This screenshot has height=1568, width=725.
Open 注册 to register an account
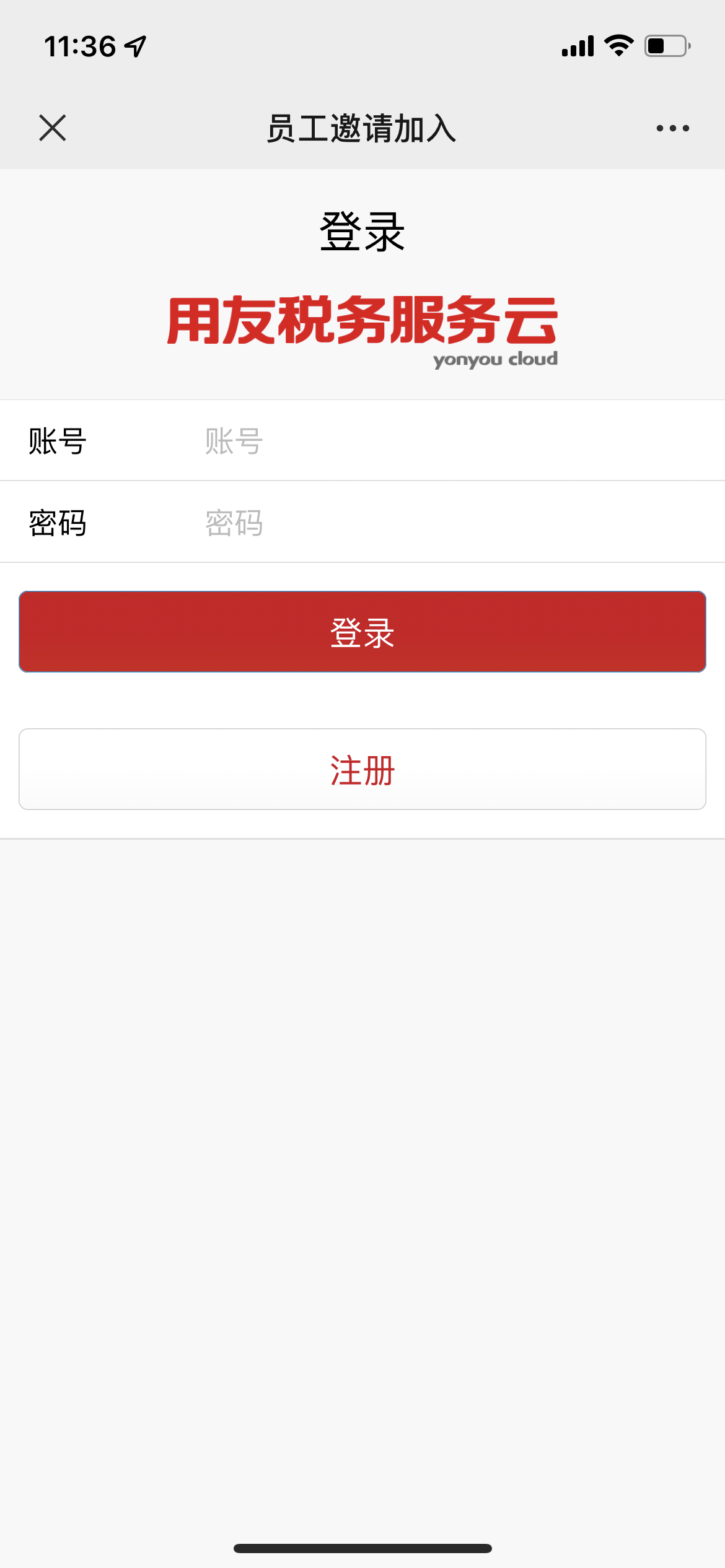coord(362,769)
